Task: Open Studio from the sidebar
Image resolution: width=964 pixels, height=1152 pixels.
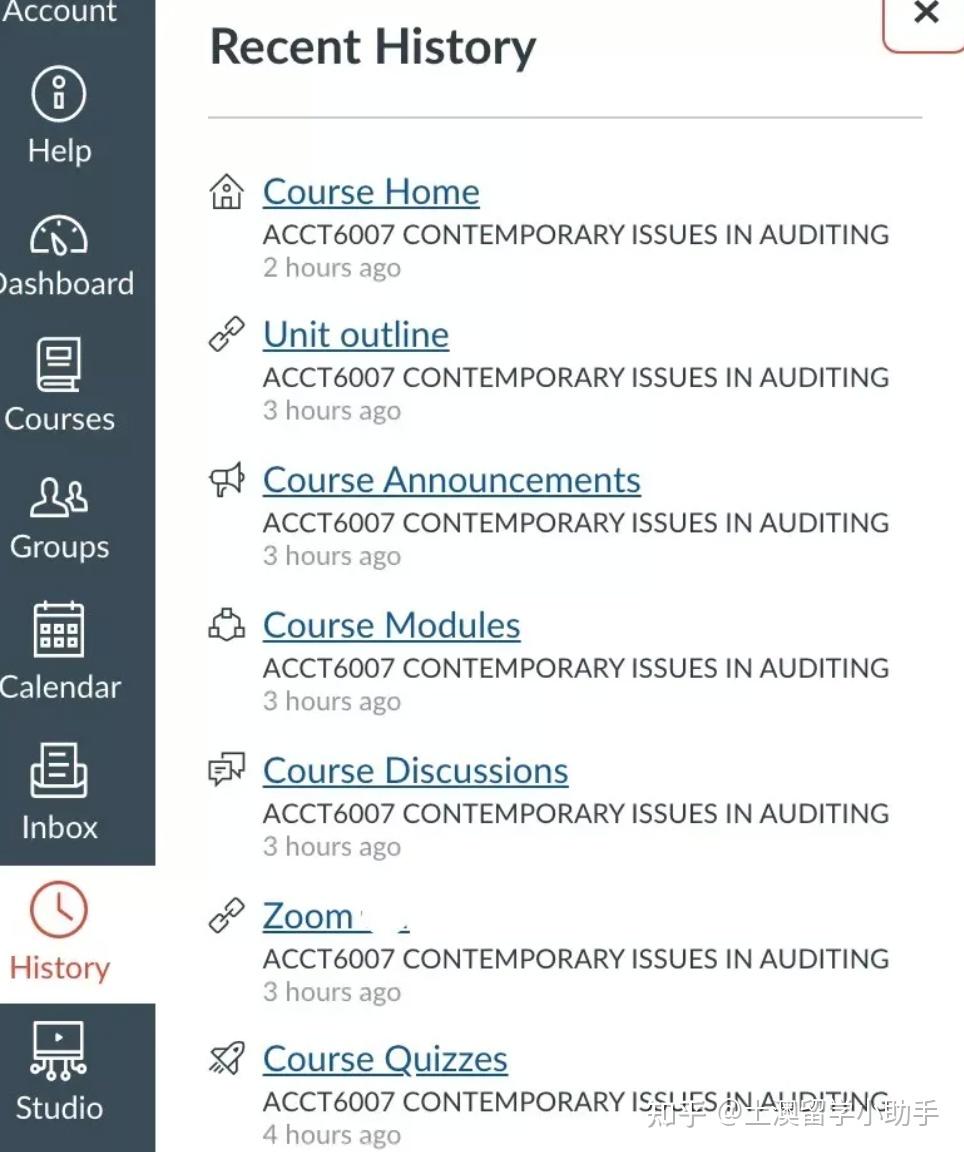Action: pyautogui.click(x=60, y=1074)
